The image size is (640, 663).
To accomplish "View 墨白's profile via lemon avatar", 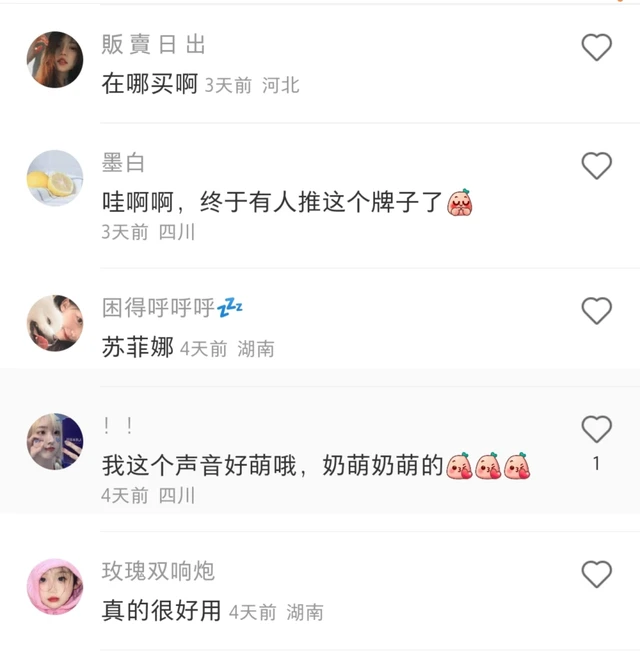I will point(54,178).
